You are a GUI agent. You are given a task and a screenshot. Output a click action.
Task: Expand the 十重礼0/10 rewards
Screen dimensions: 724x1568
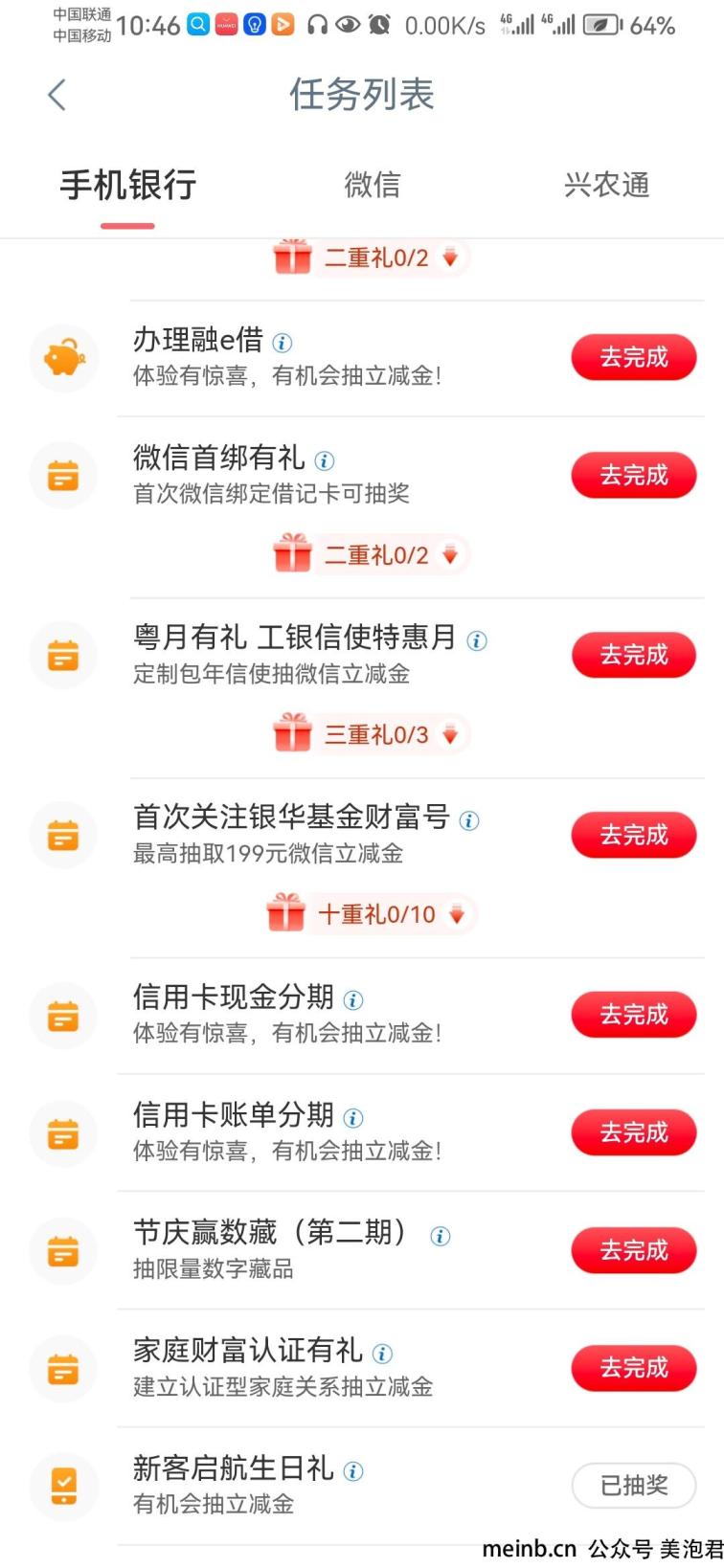coord(371,914)
